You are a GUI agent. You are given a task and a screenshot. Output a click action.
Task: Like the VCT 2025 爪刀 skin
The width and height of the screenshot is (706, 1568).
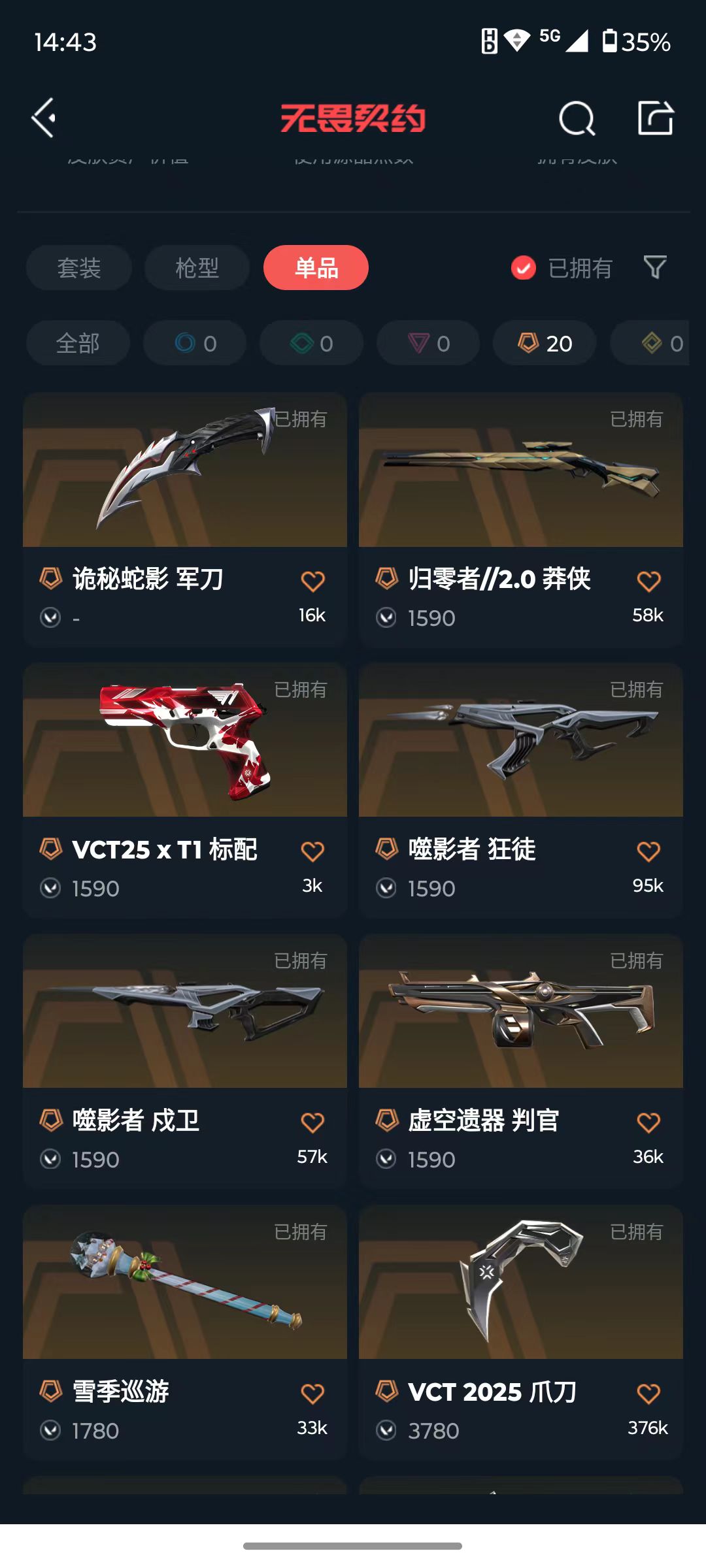648,1394
